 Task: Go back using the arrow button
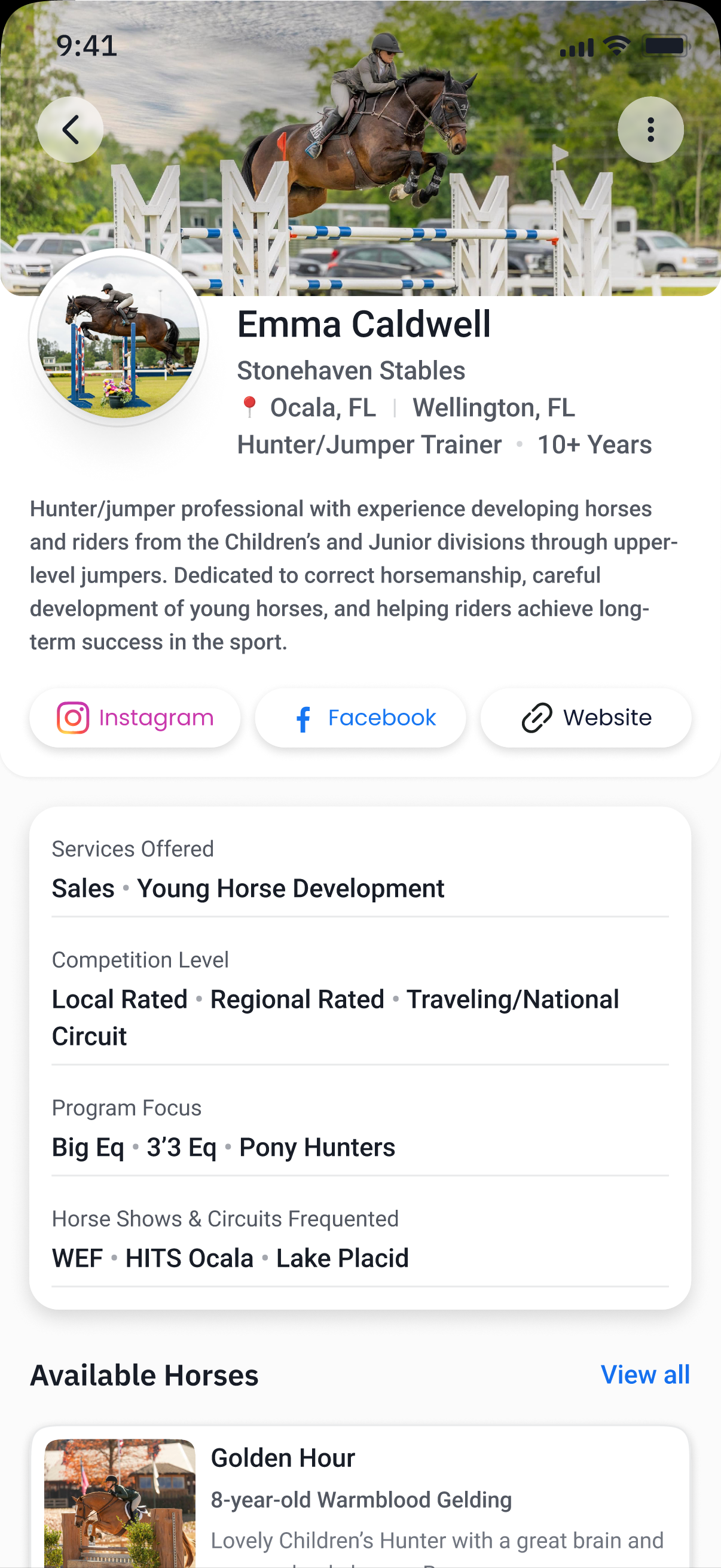click(x=70, y=130)
